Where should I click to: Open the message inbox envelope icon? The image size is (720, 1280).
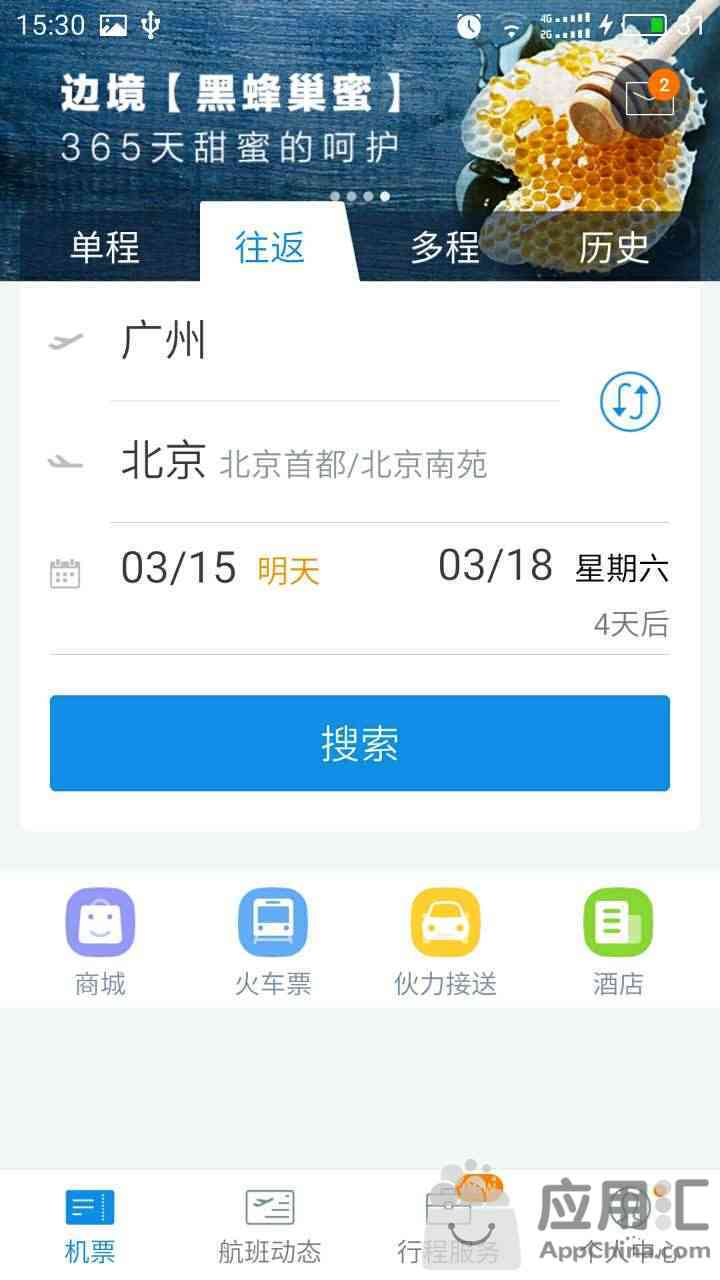click(650, 98)
